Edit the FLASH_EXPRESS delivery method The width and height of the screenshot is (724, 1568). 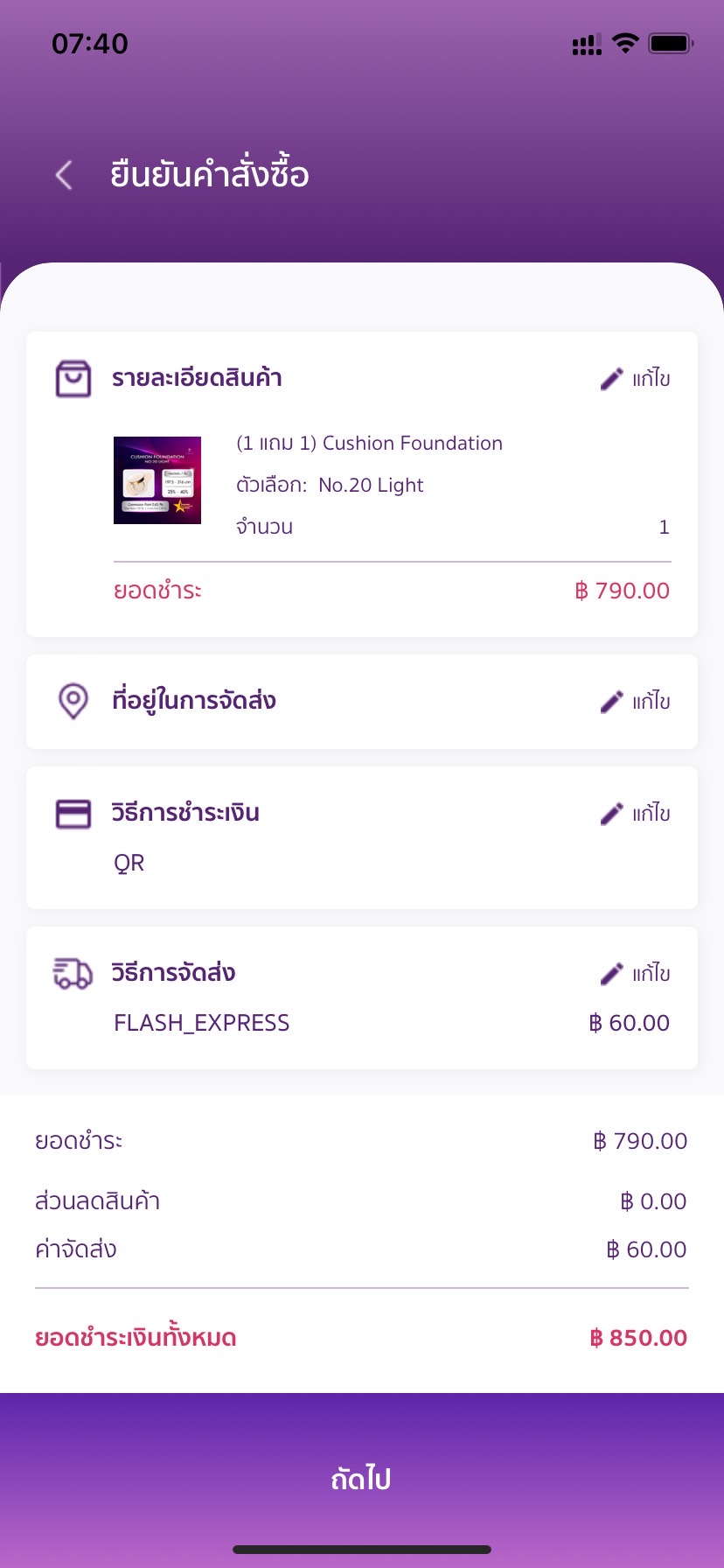coord(636,974)
